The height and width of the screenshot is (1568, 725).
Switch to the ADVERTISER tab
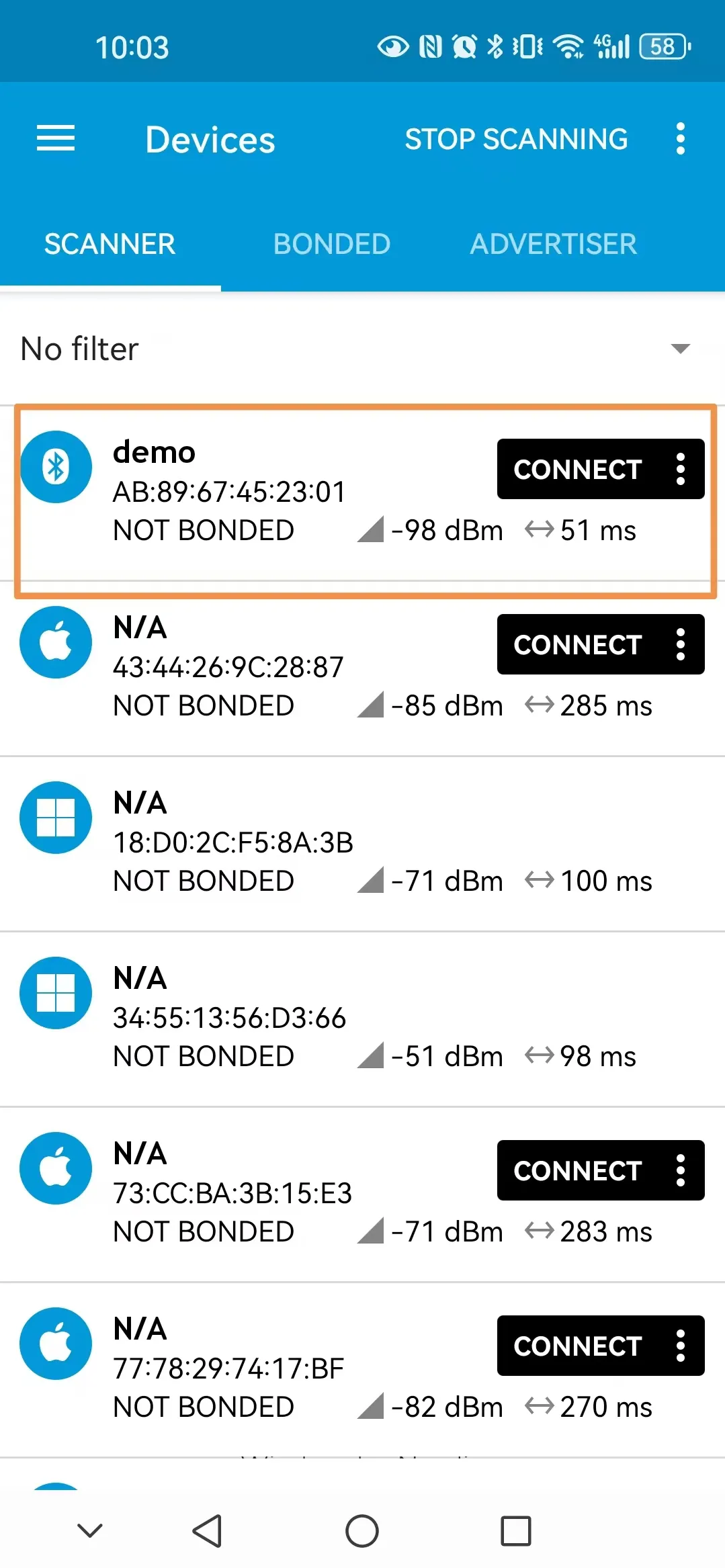553,244
